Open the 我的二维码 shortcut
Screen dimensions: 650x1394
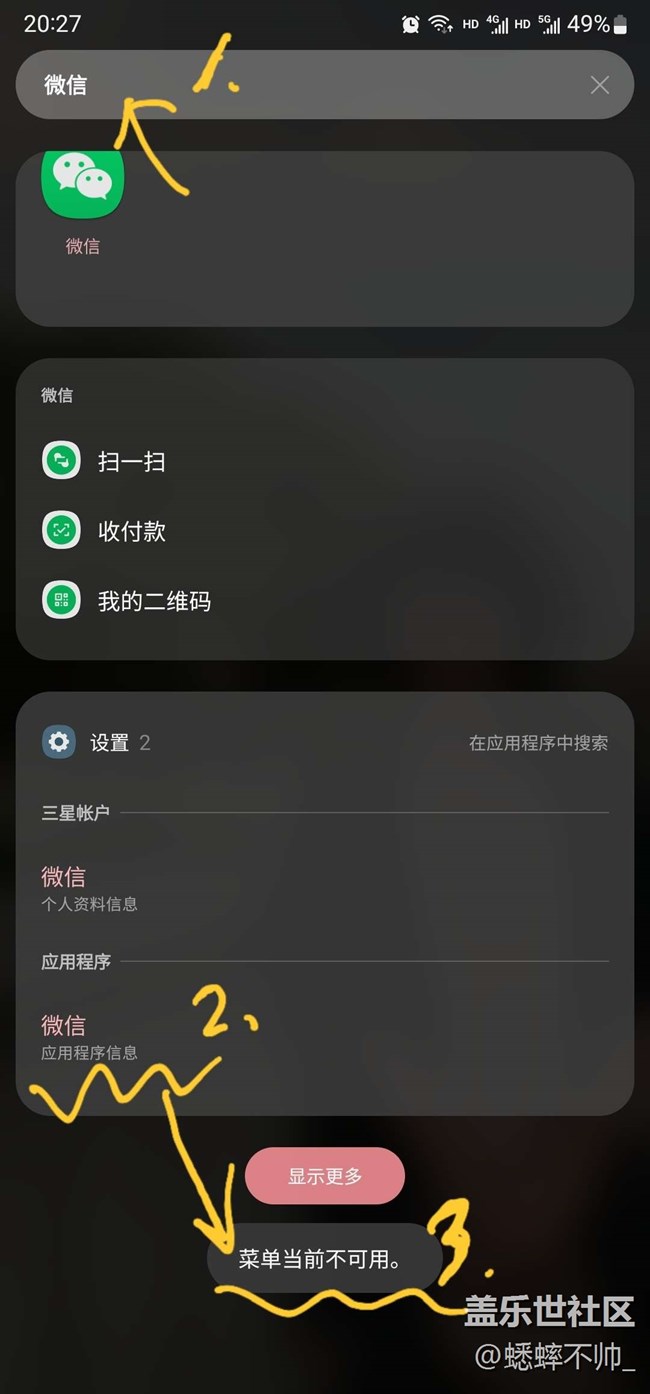pos(153,601)
